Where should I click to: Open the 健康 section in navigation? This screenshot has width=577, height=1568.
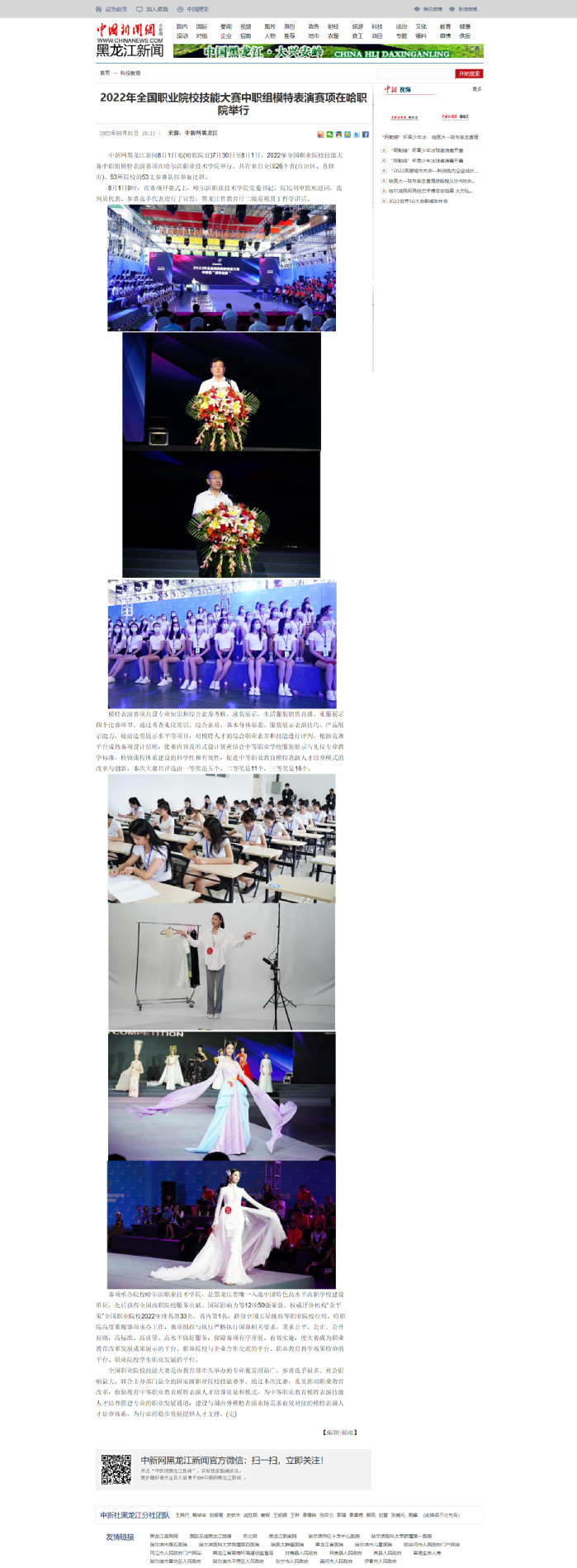[x=465, y=26]
